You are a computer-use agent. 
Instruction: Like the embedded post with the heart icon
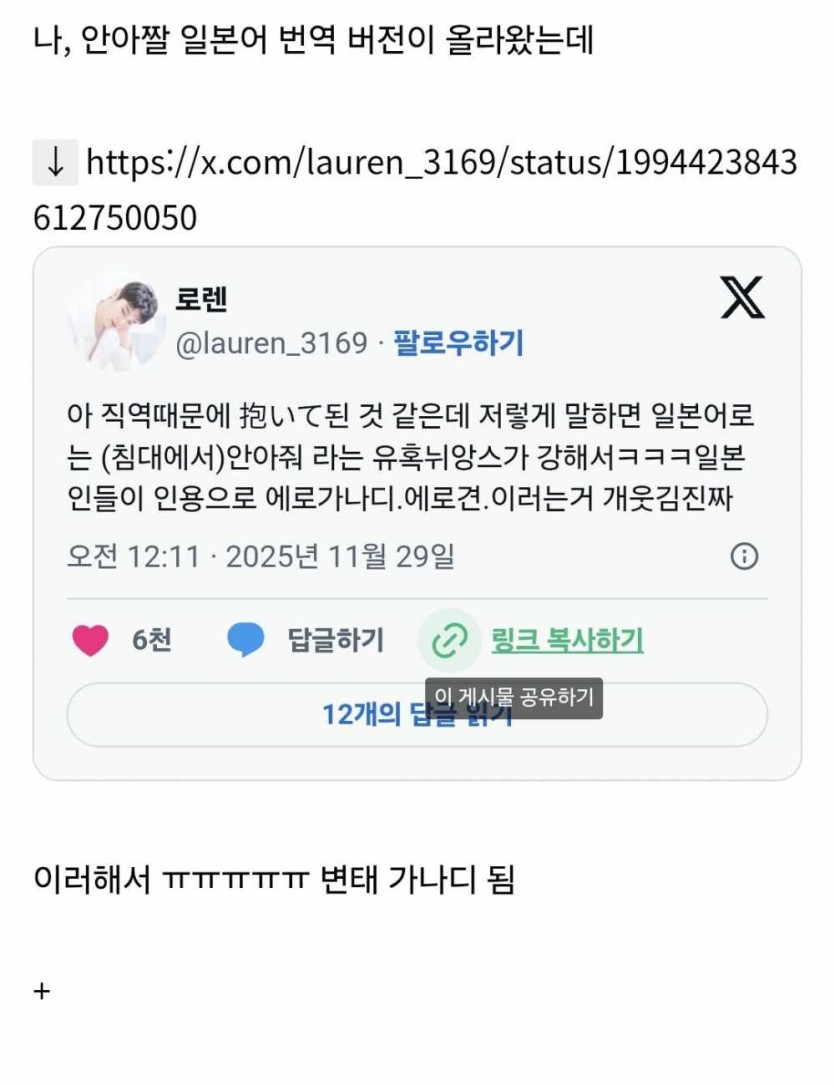90,640
